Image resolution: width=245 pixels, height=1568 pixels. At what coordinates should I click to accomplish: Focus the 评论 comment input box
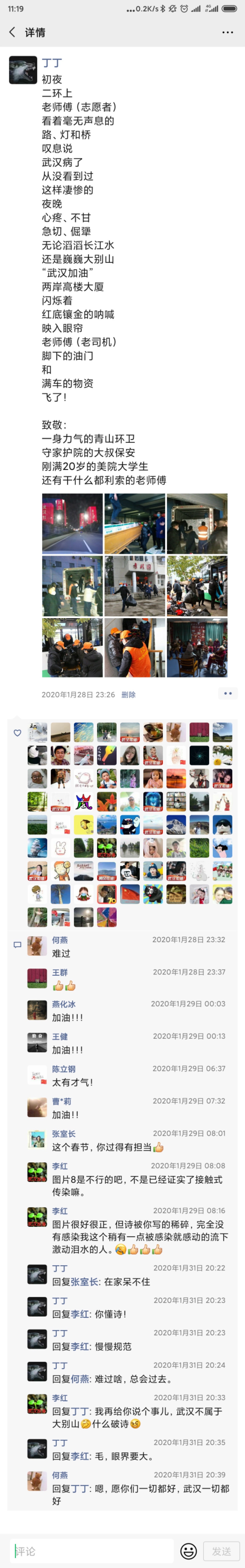point(91,1551)
